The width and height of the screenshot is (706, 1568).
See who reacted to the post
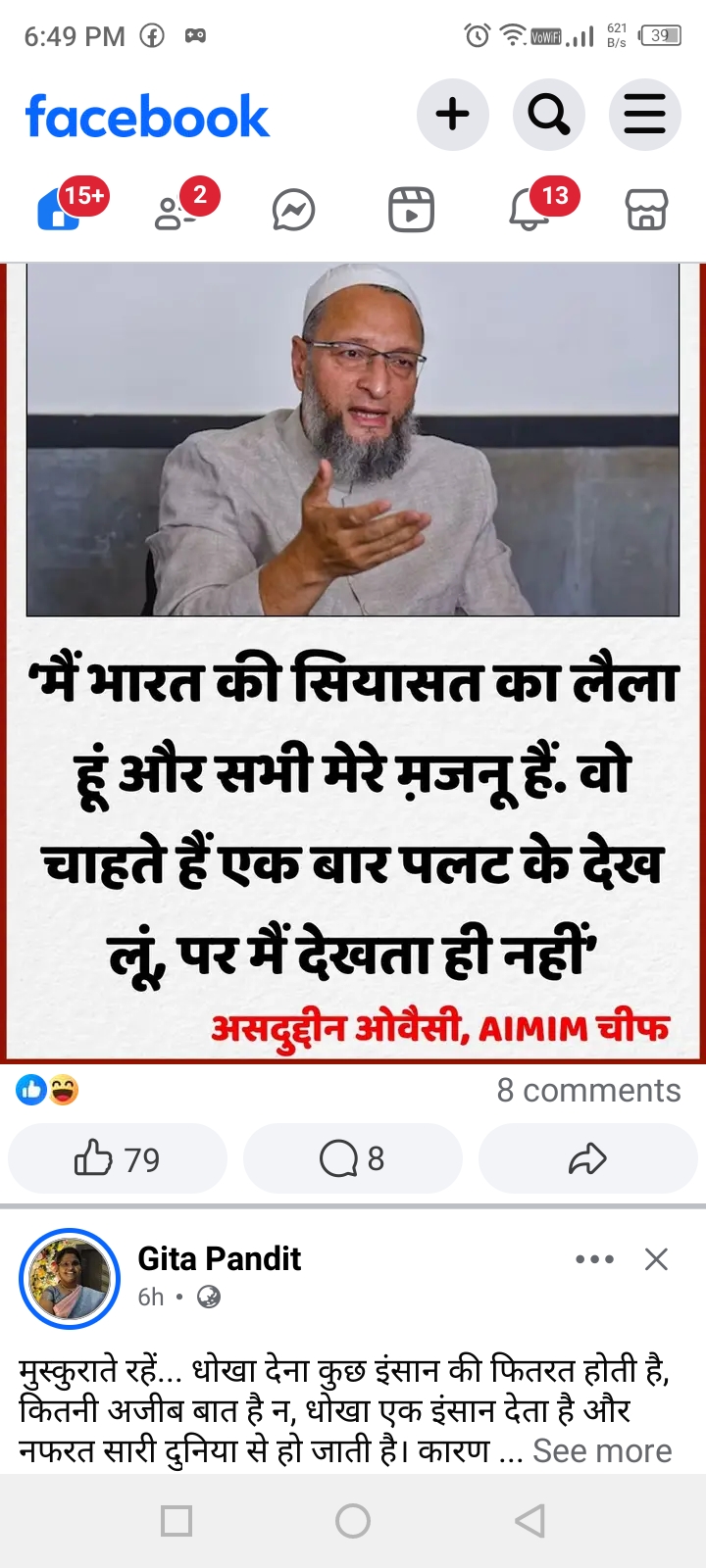point(47,1090)
